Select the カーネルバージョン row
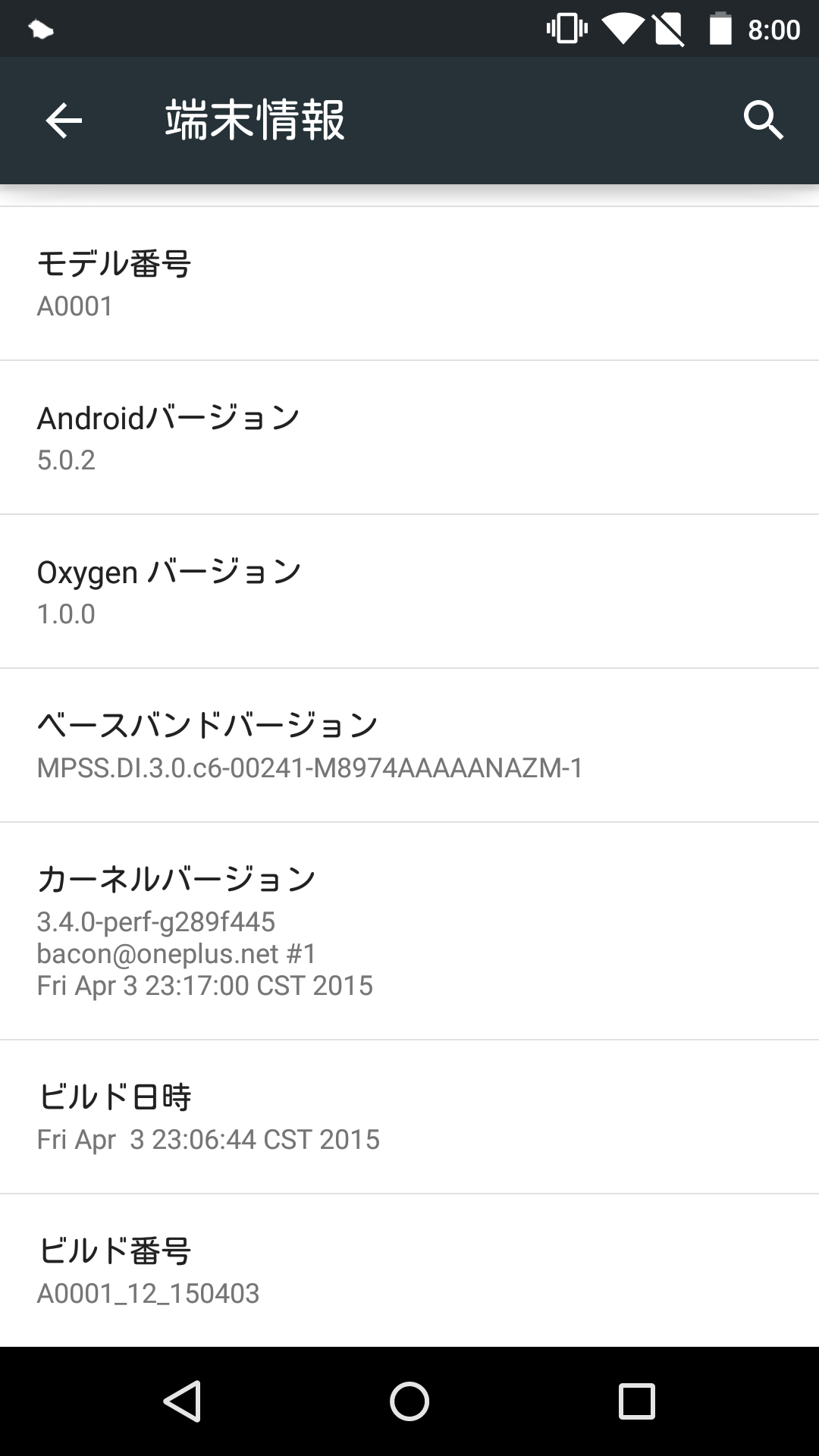The height and width of the screenshot is (1456, 819). 409,931
